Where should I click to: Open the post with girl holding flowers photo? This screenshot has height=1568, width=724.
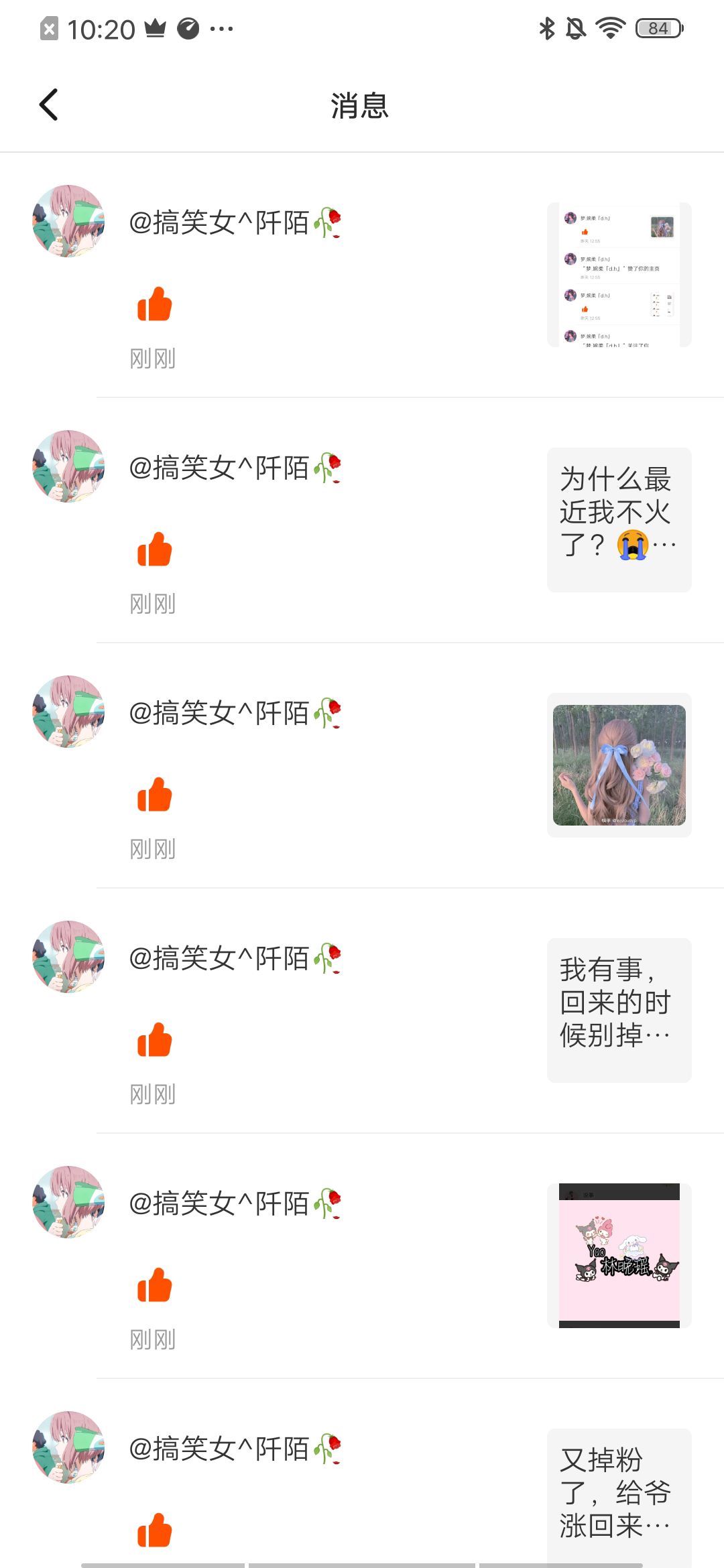click(x=619, y=765)
